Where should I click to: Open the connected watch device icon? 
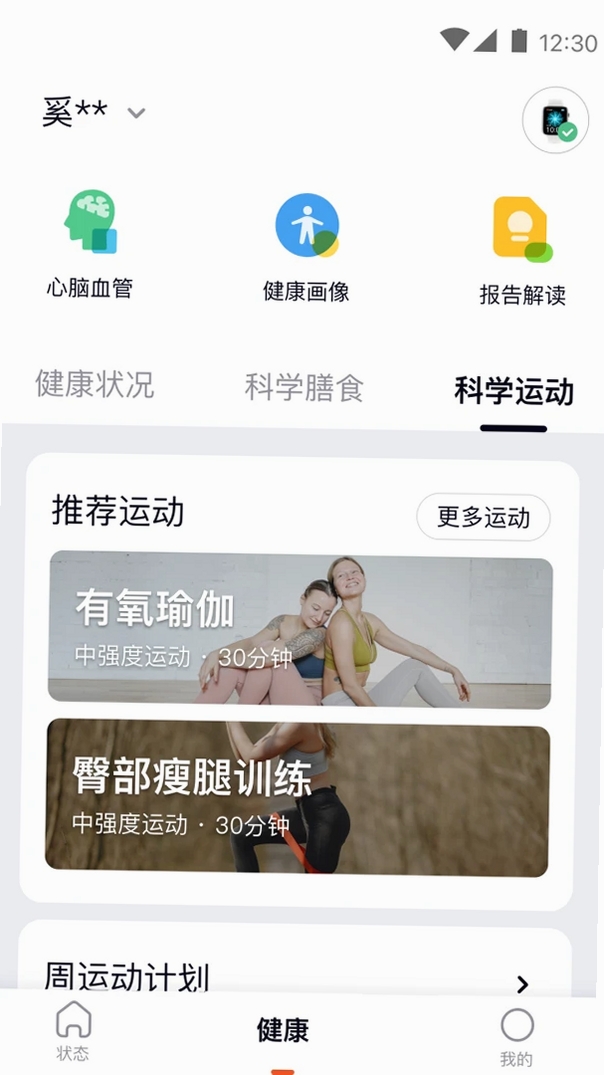point(555,120)
